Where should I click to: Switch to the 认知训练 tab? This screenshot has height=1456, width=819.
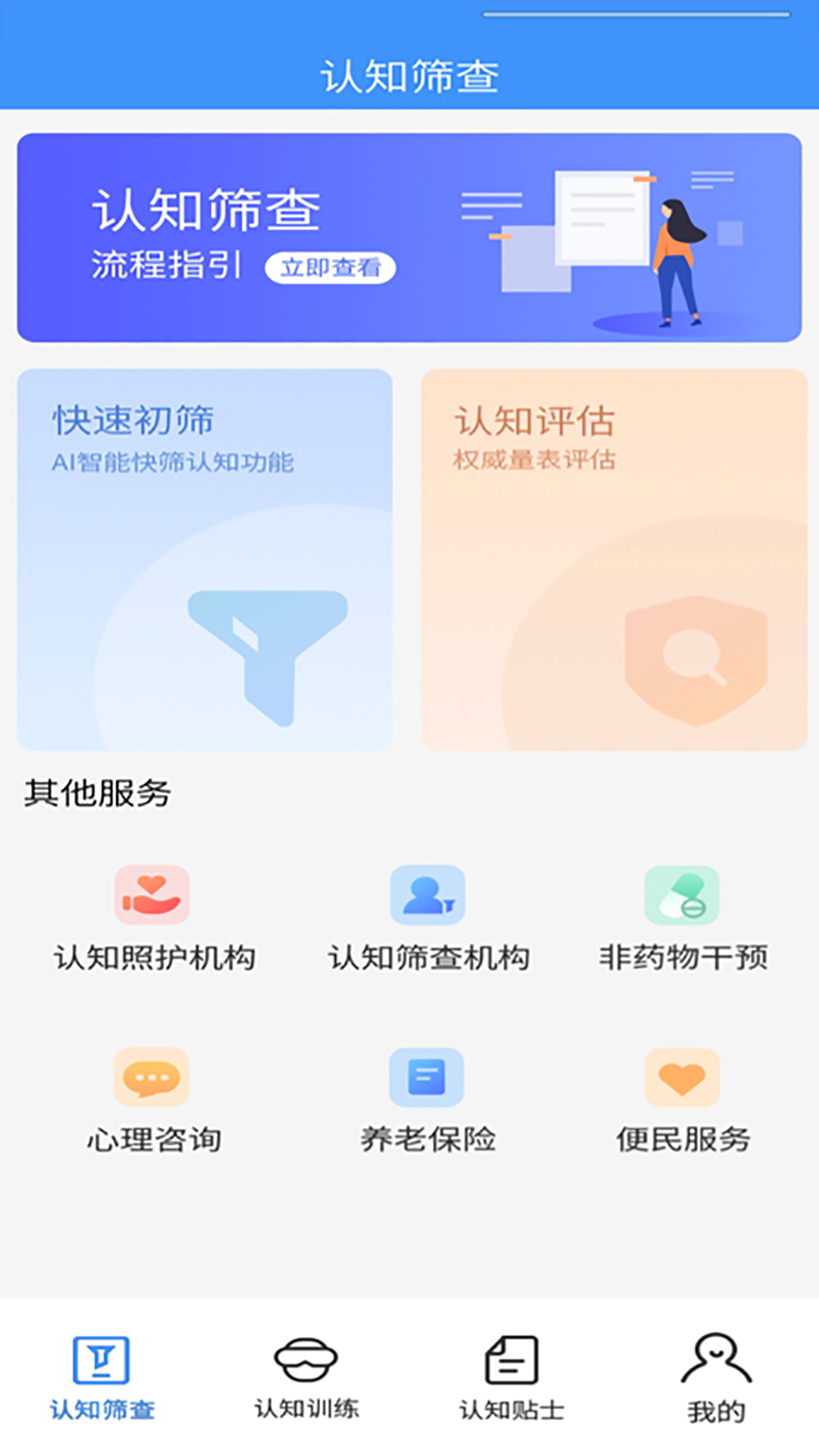(x=306, y=1377)
